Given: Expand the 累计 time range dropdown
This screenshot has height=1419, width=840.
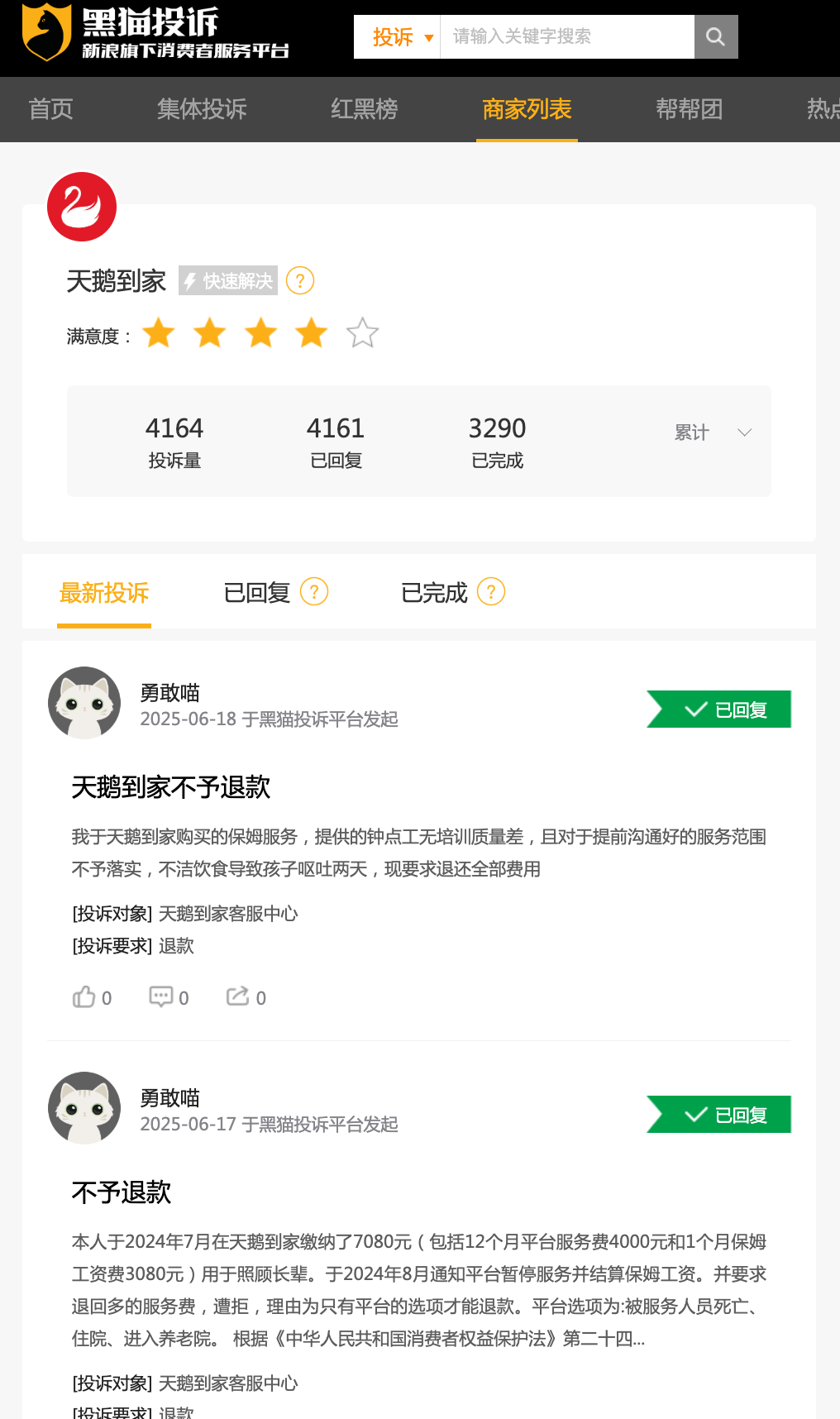Looking at the screenshot, I should 713,432.
